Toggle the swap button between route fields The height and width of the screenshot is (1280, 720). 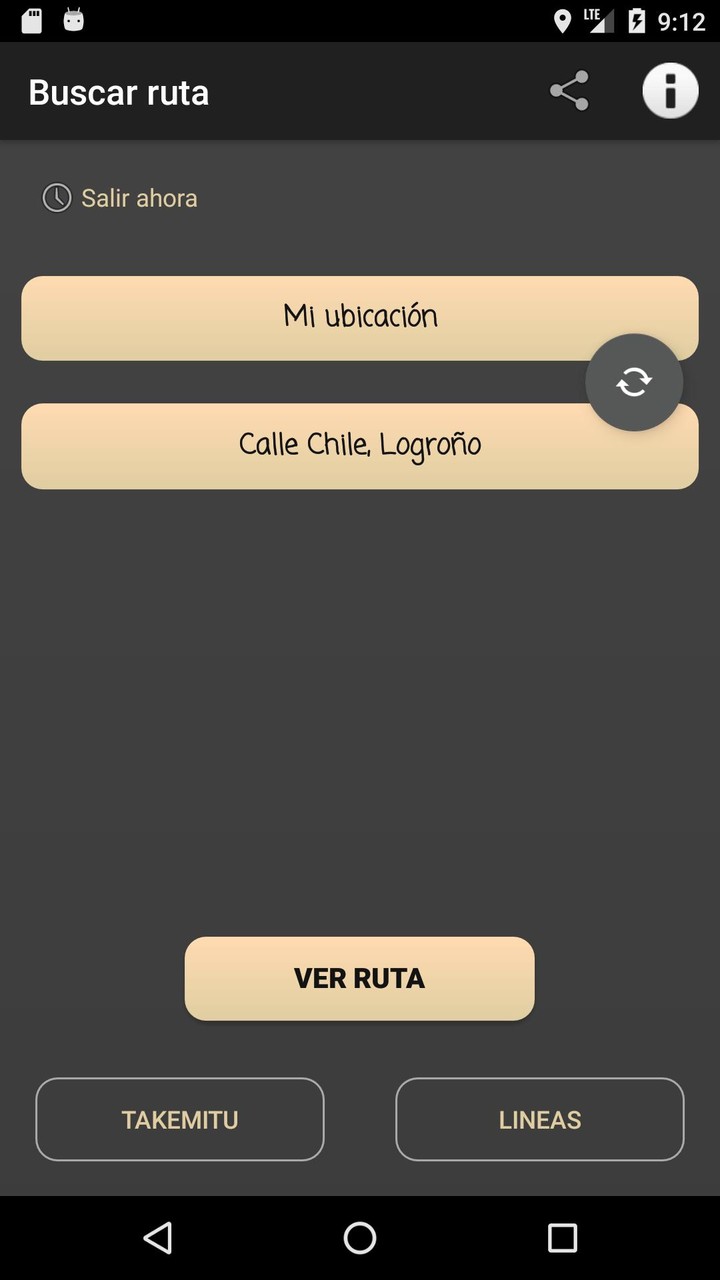point(634,382)
